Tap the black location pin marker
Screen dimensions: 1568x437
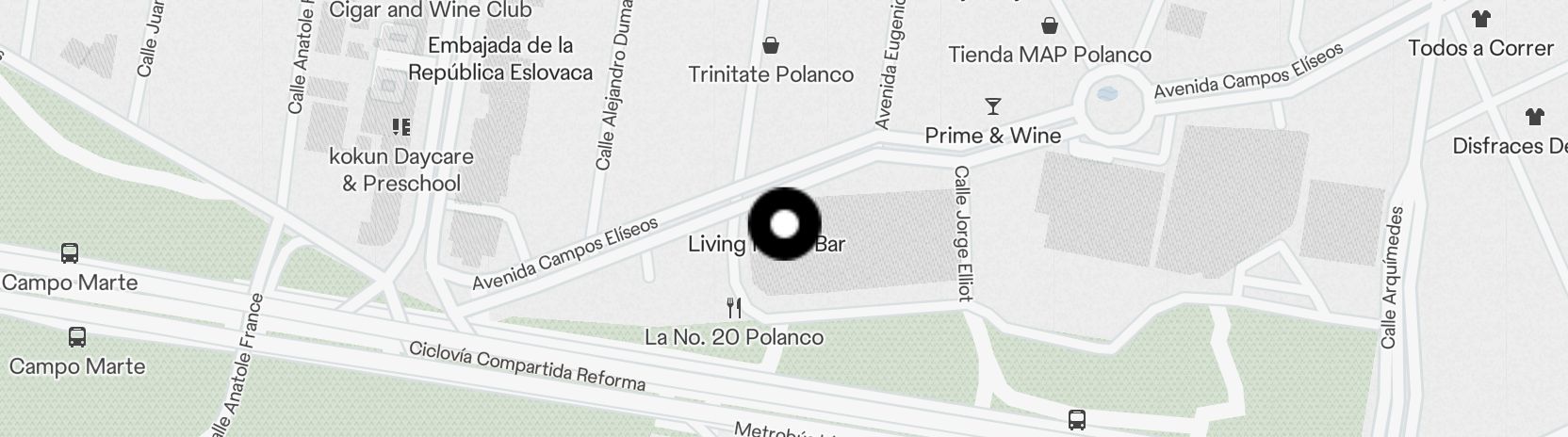click(x=784, y=224)
